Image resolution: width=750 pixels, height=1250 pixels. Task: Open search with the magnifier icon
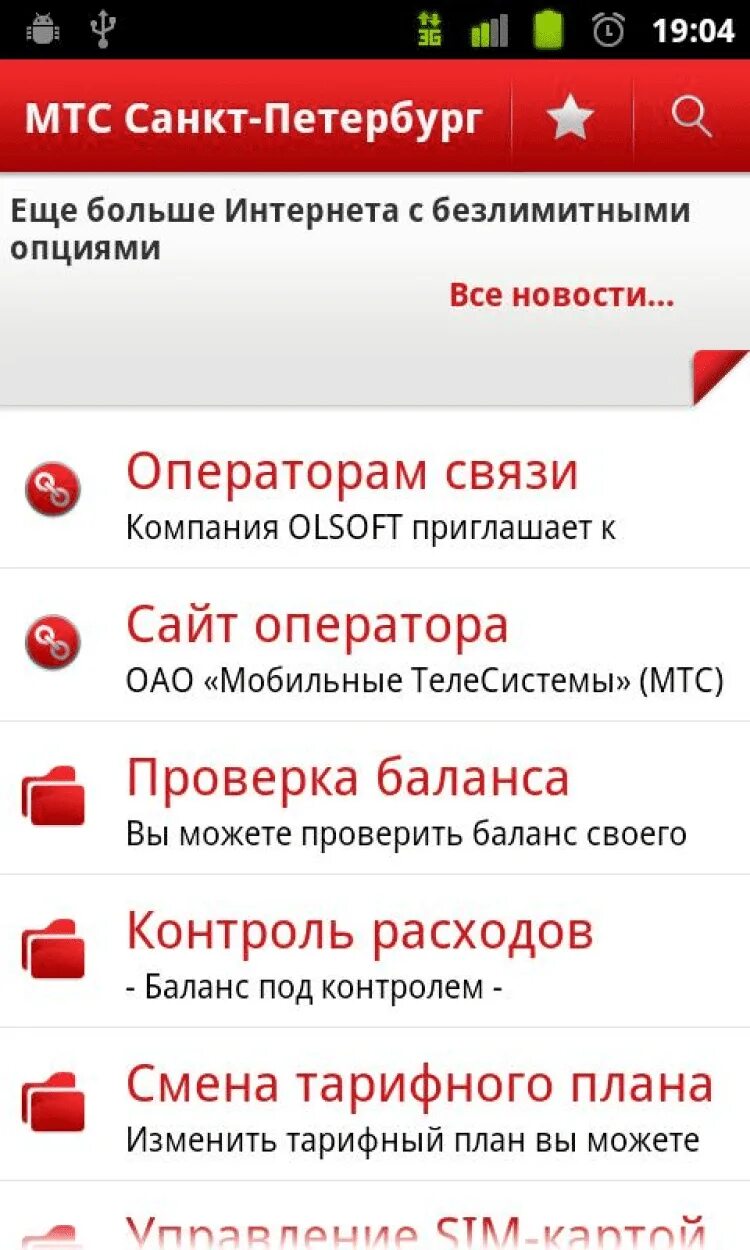tap(691, 118)
